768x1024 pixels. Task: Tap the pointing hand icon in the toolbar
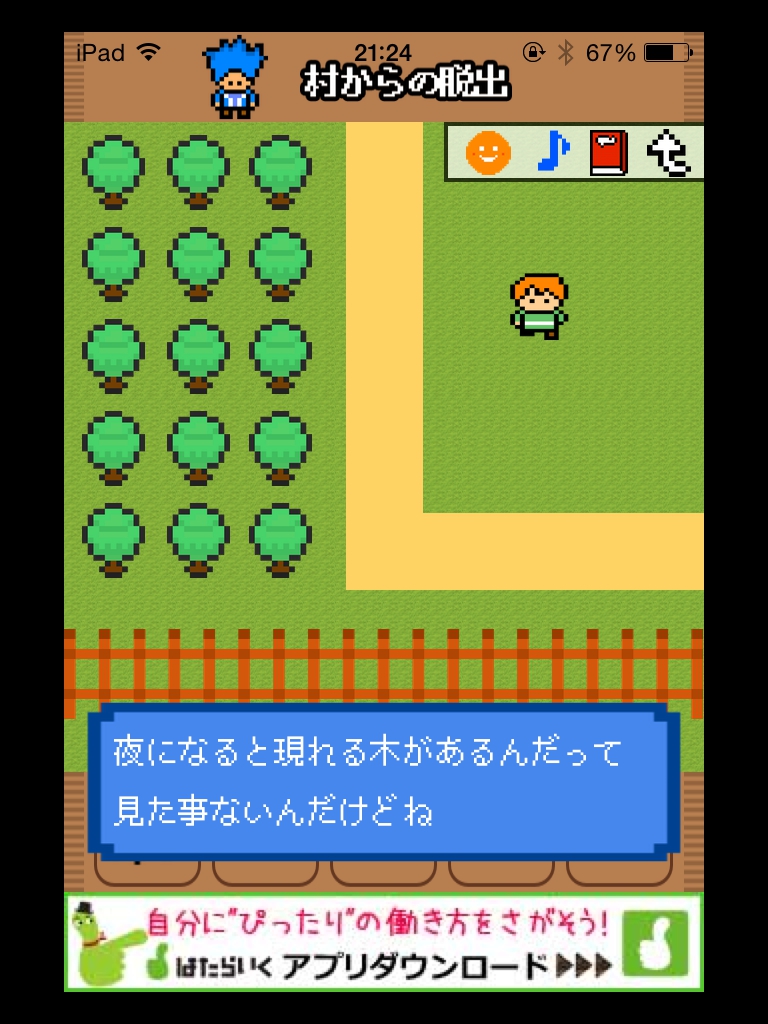click(x=668, y=154)
